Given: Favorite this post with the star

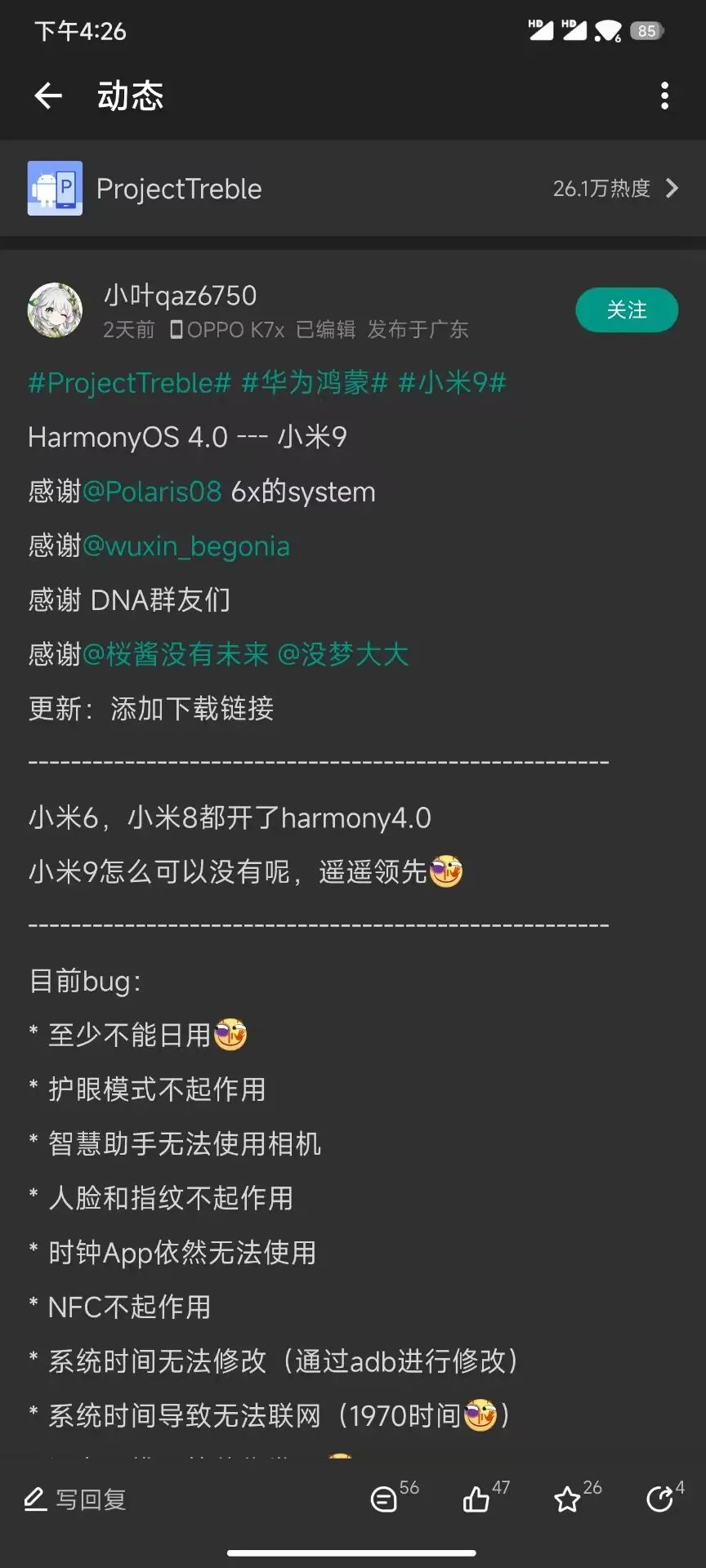Looking at the screenshot, I should point(567,1499).
